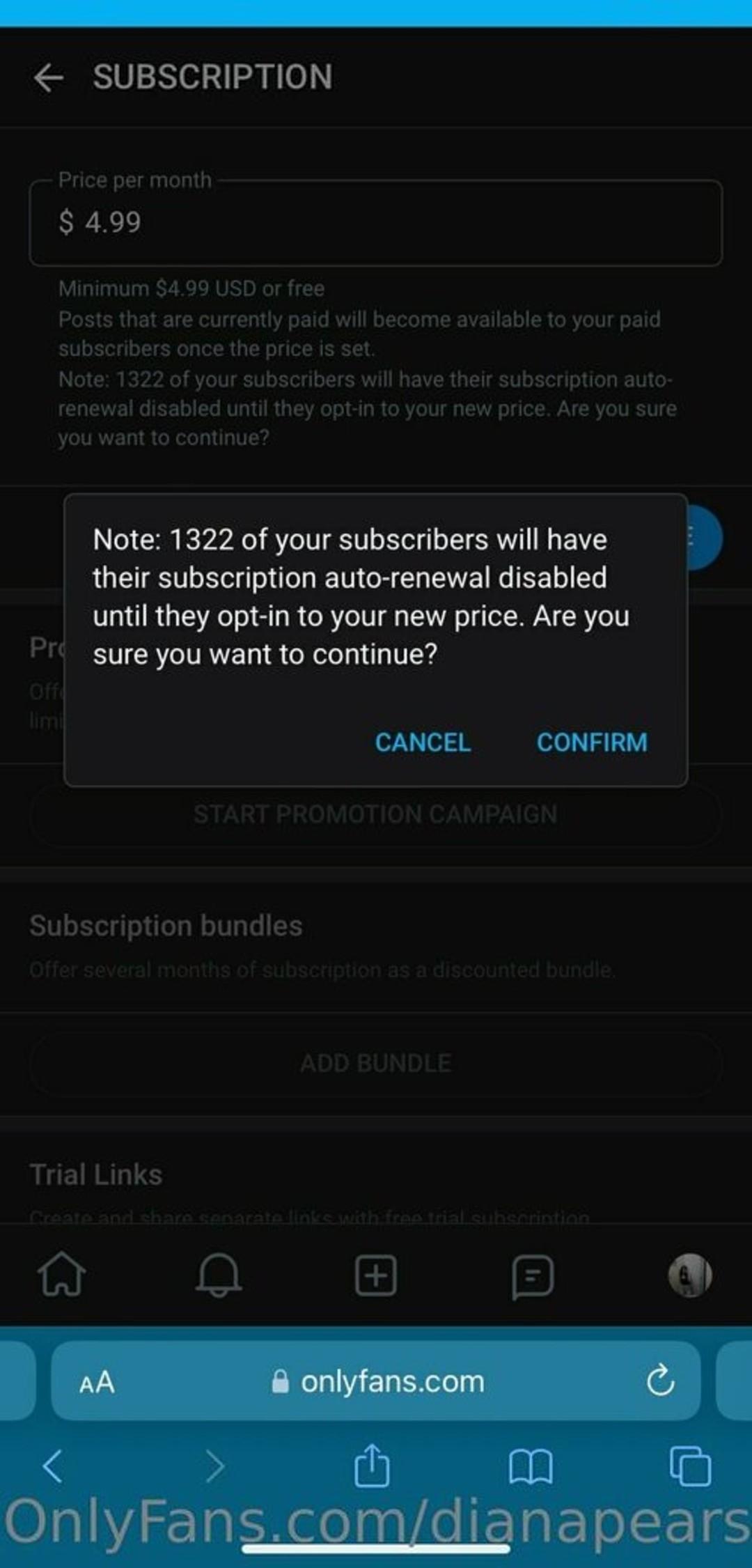Open the AA reader options
Screen dimensions: 752x1568
(97, 1382)
